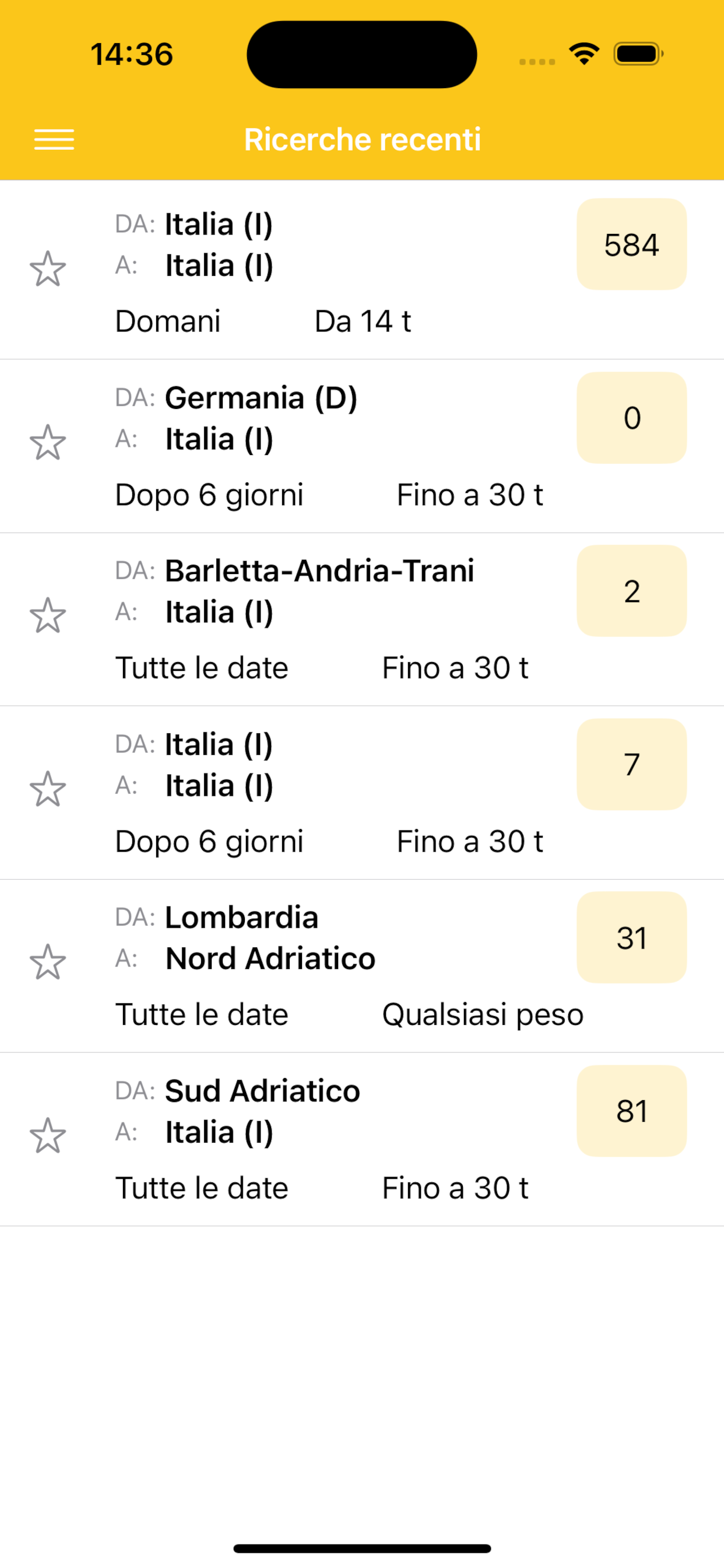Star the Lombardia to Nord Adriatico search
724x1568 pixels.
[x=47, y=963]
